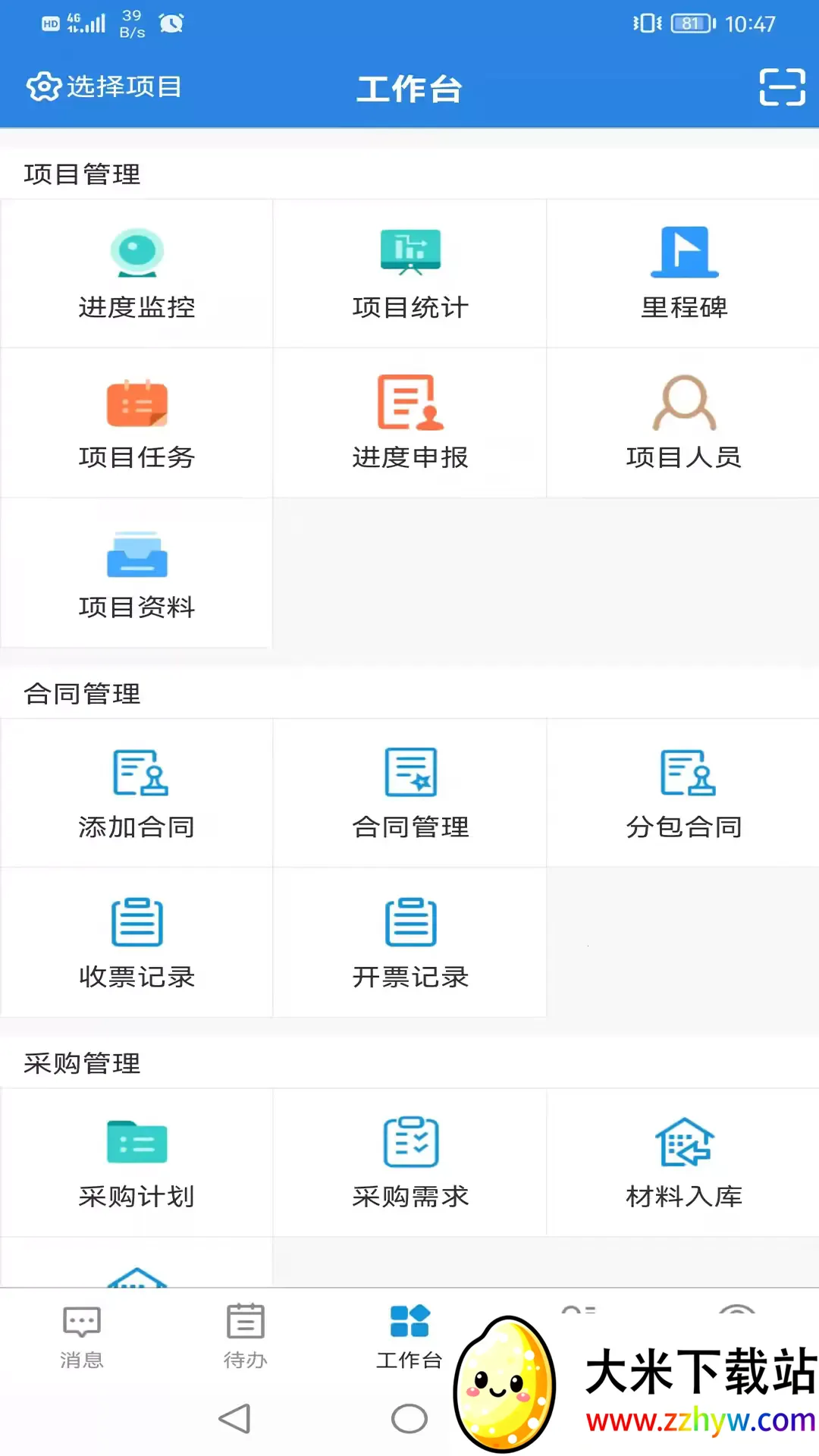The width and height of the screenshot is (819, 1456).
Task: Select 添加合同 to add a contract
Action: (x=136, y=793)
